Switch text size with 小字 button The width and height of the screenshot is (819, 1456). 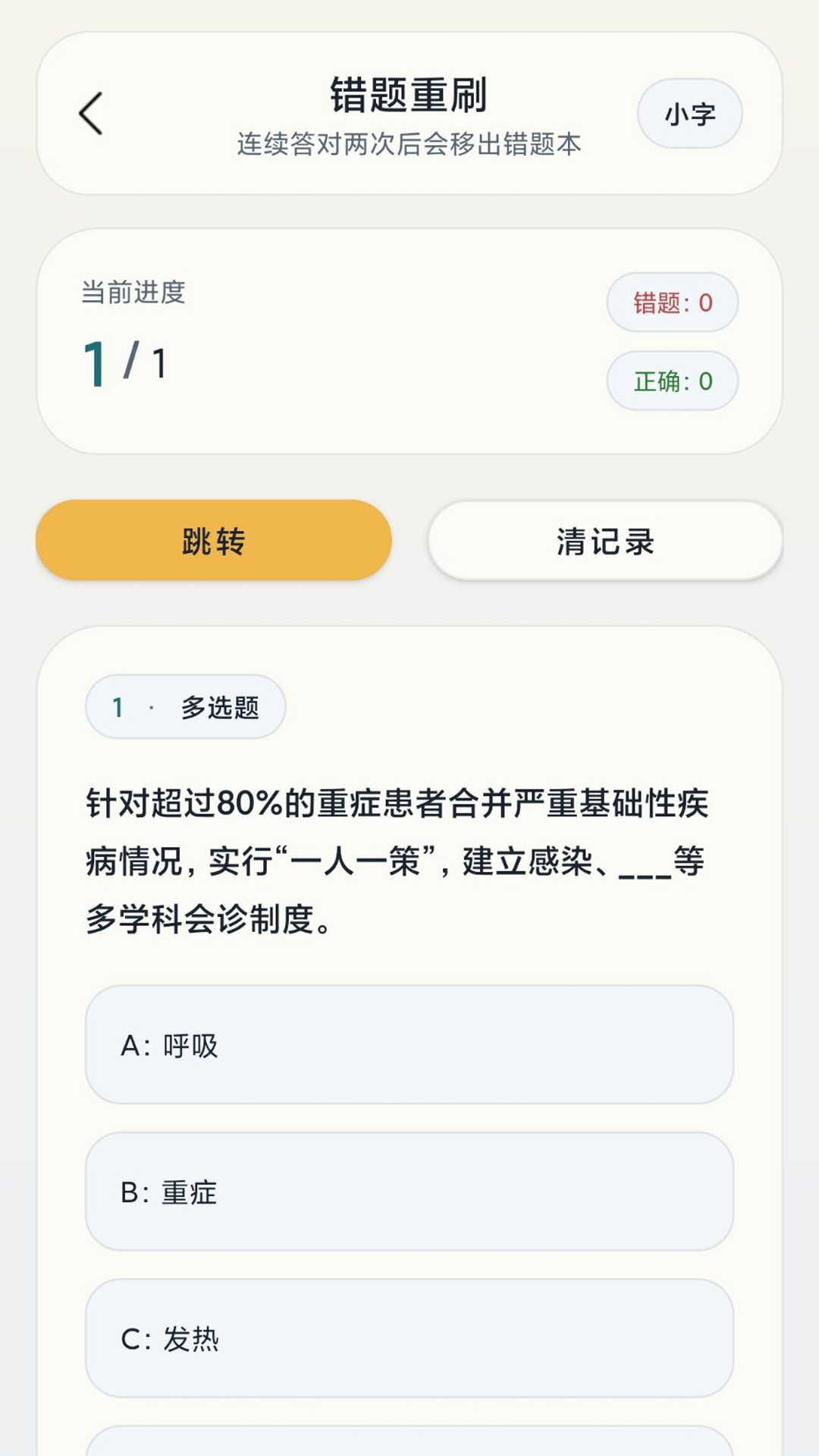[x=689, y=114]
